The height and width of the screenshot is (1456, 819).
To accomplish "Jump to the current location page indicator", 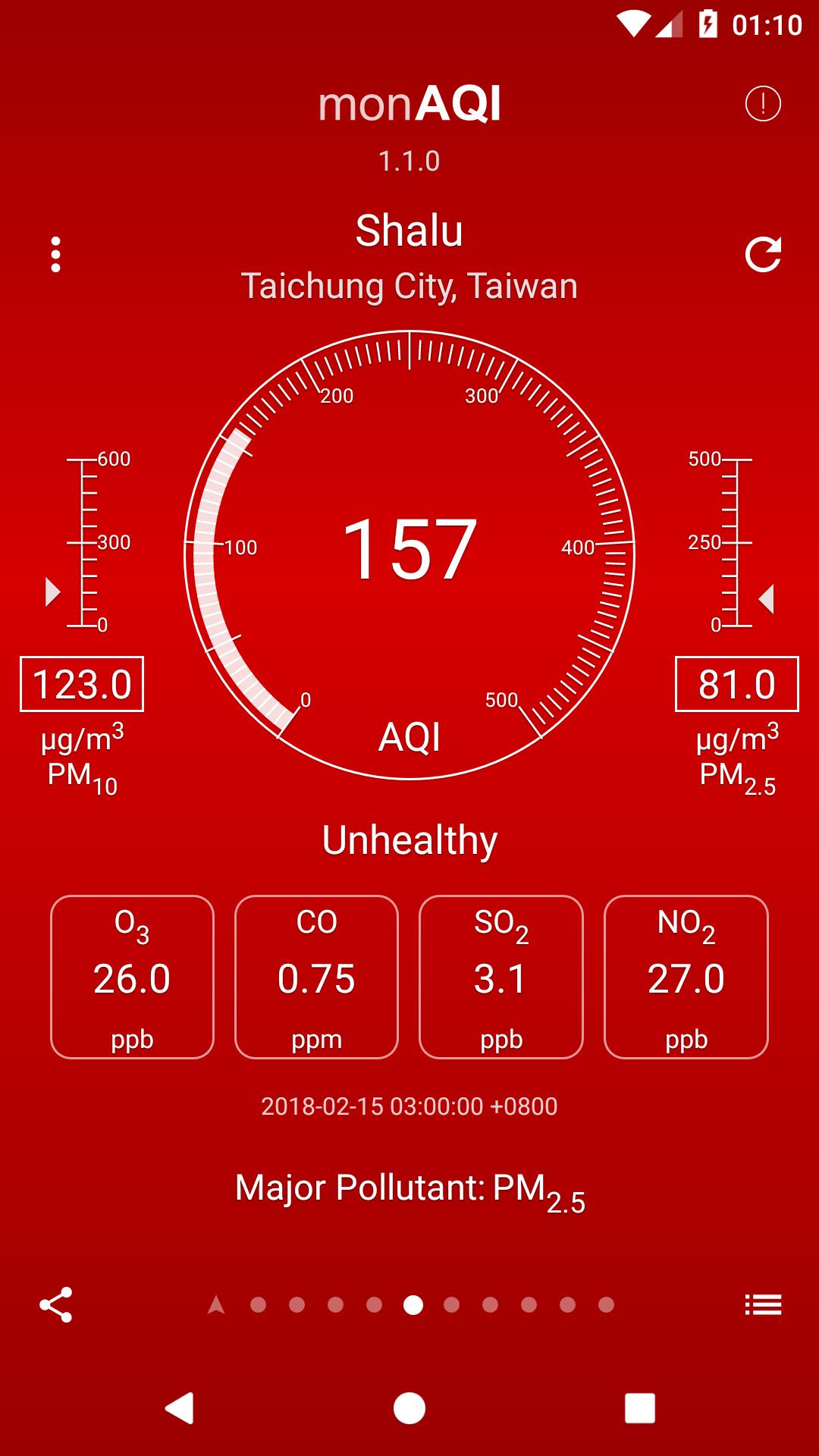I will click(x=216, y=1304).
